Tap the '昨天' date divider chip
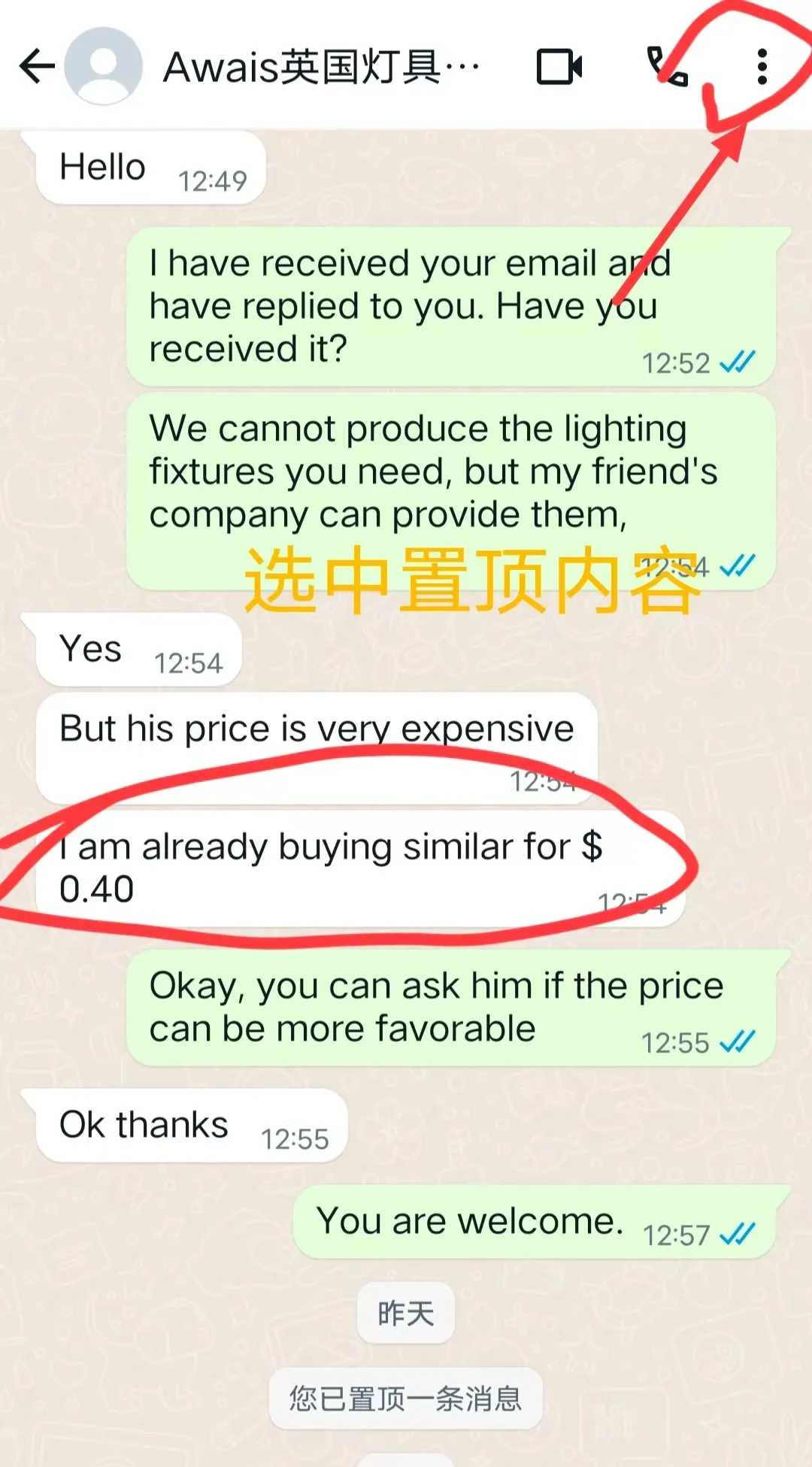The width and height of the screenshot is (812, 1467). [404, 1314]
